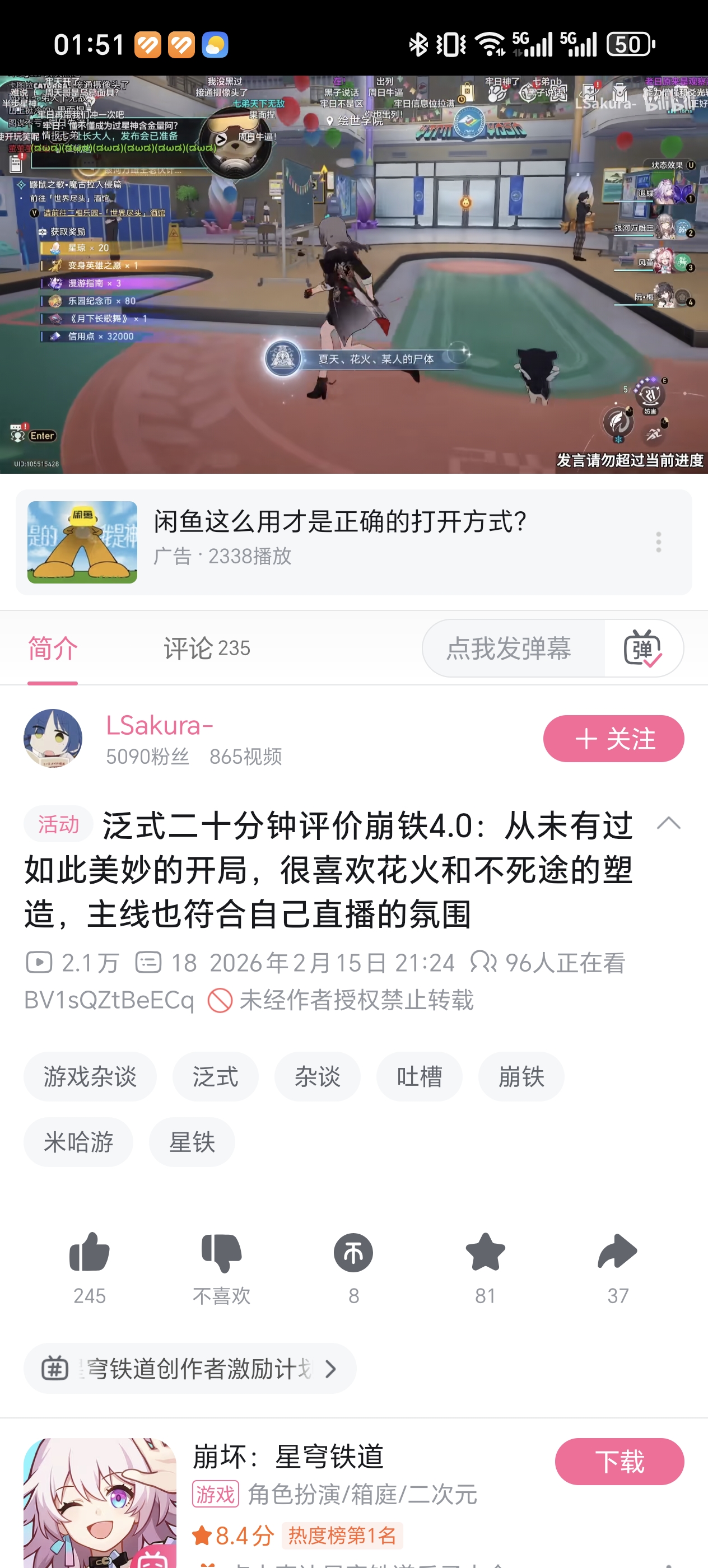Download 崩坏：星穹铁道 game

(619, 1462)
